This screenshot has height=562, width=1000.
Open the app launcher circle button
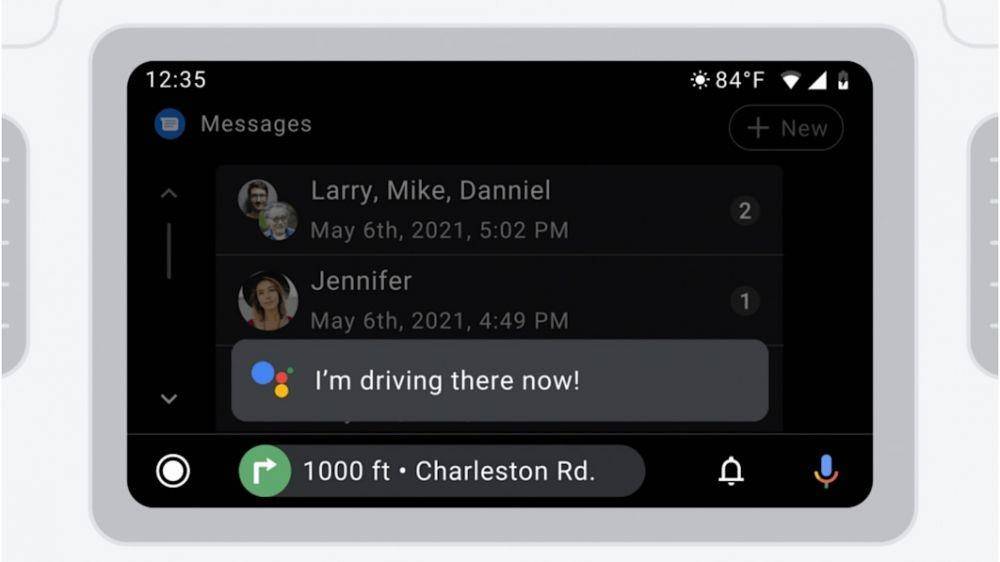(x=173, y=470)
